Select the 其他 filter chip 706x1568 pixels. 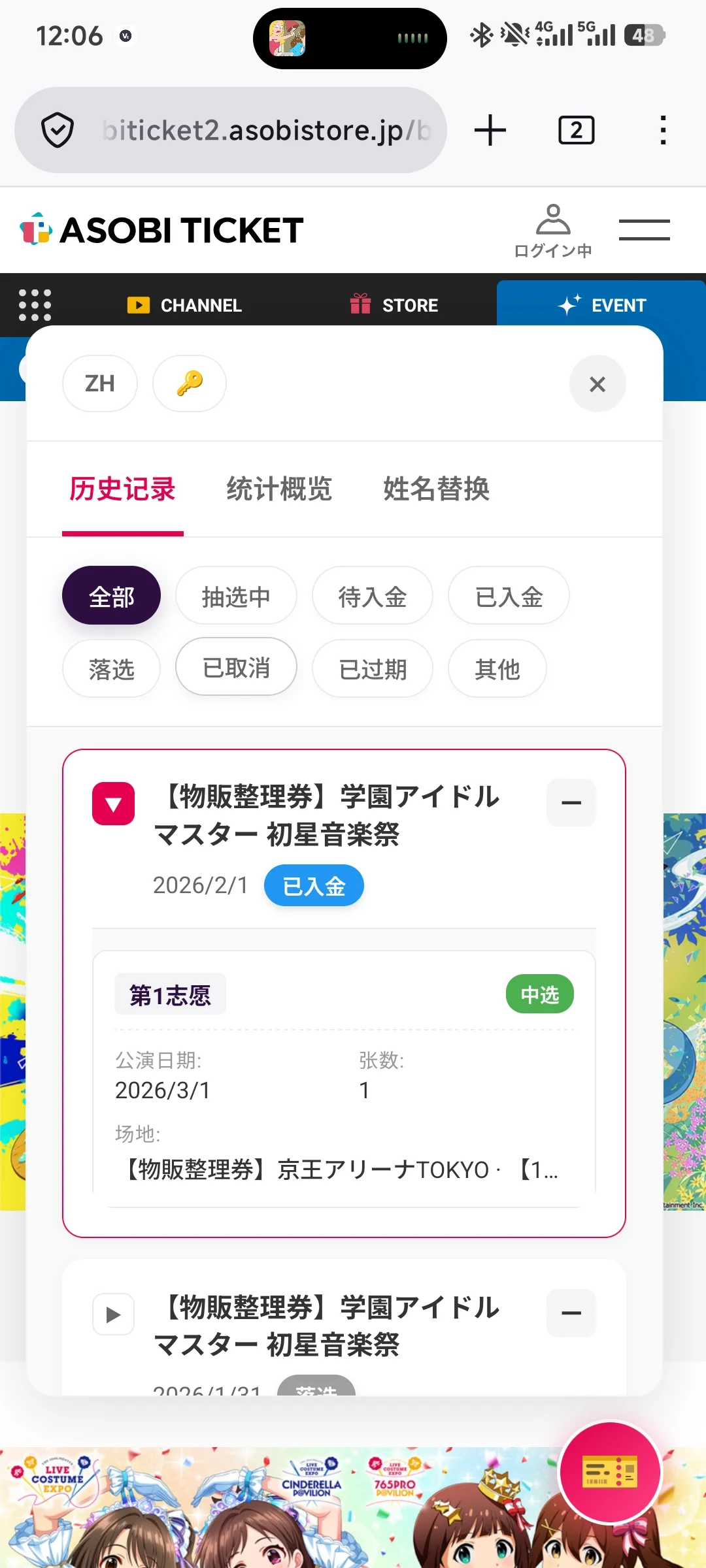point(497,668)
